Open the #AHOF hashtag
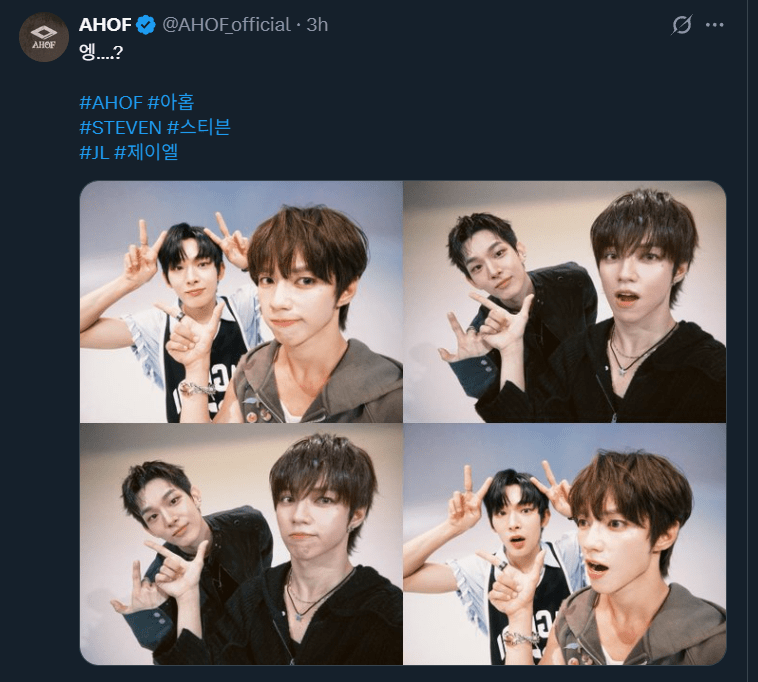758x682 pixels. coord(110,103)
